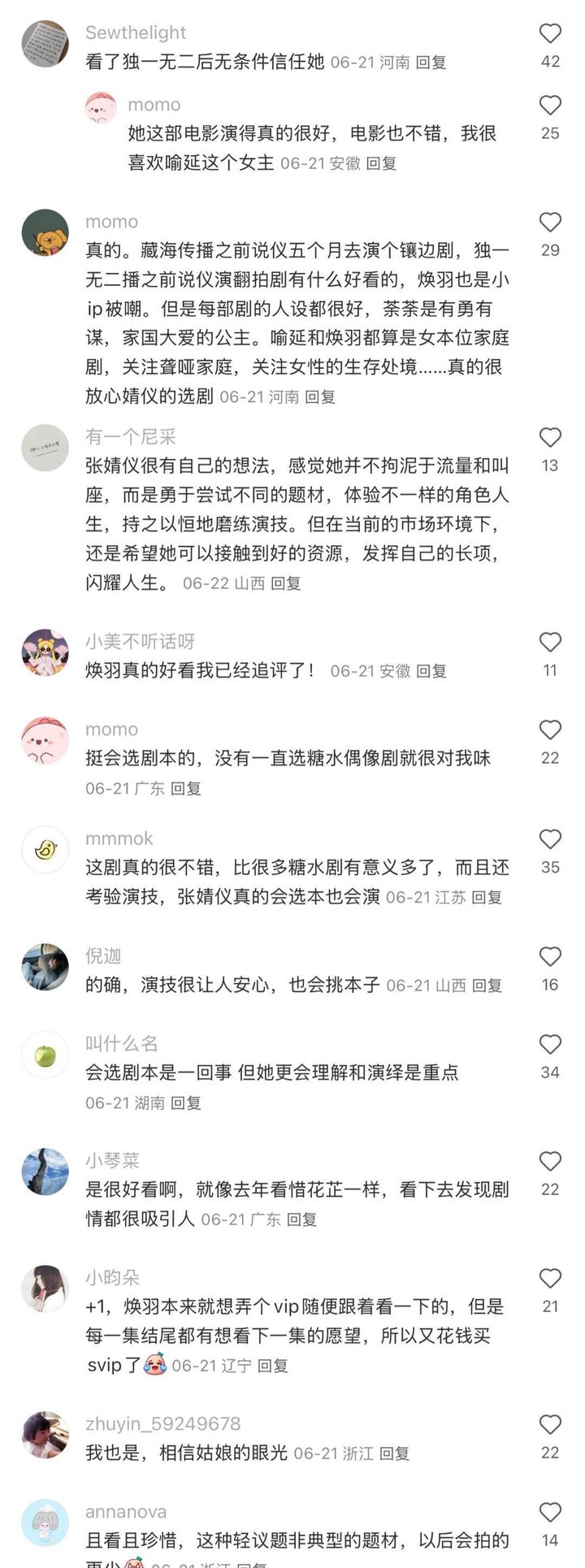Like annanova's comment
This screenshot has height=1568, width=585.
(x=550, y=1512)
